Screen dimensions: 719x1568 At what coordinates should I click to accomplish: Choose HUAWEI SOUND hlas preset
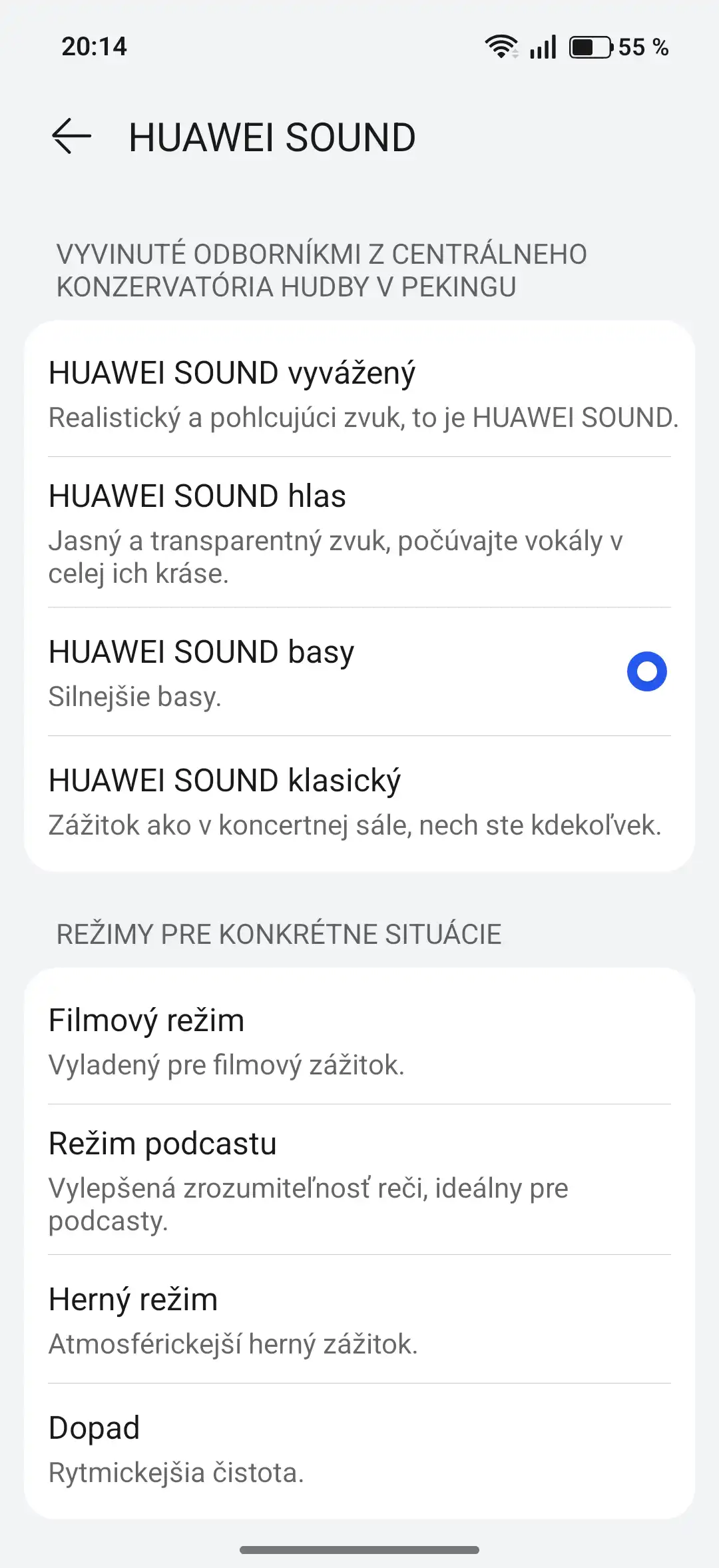359,533
